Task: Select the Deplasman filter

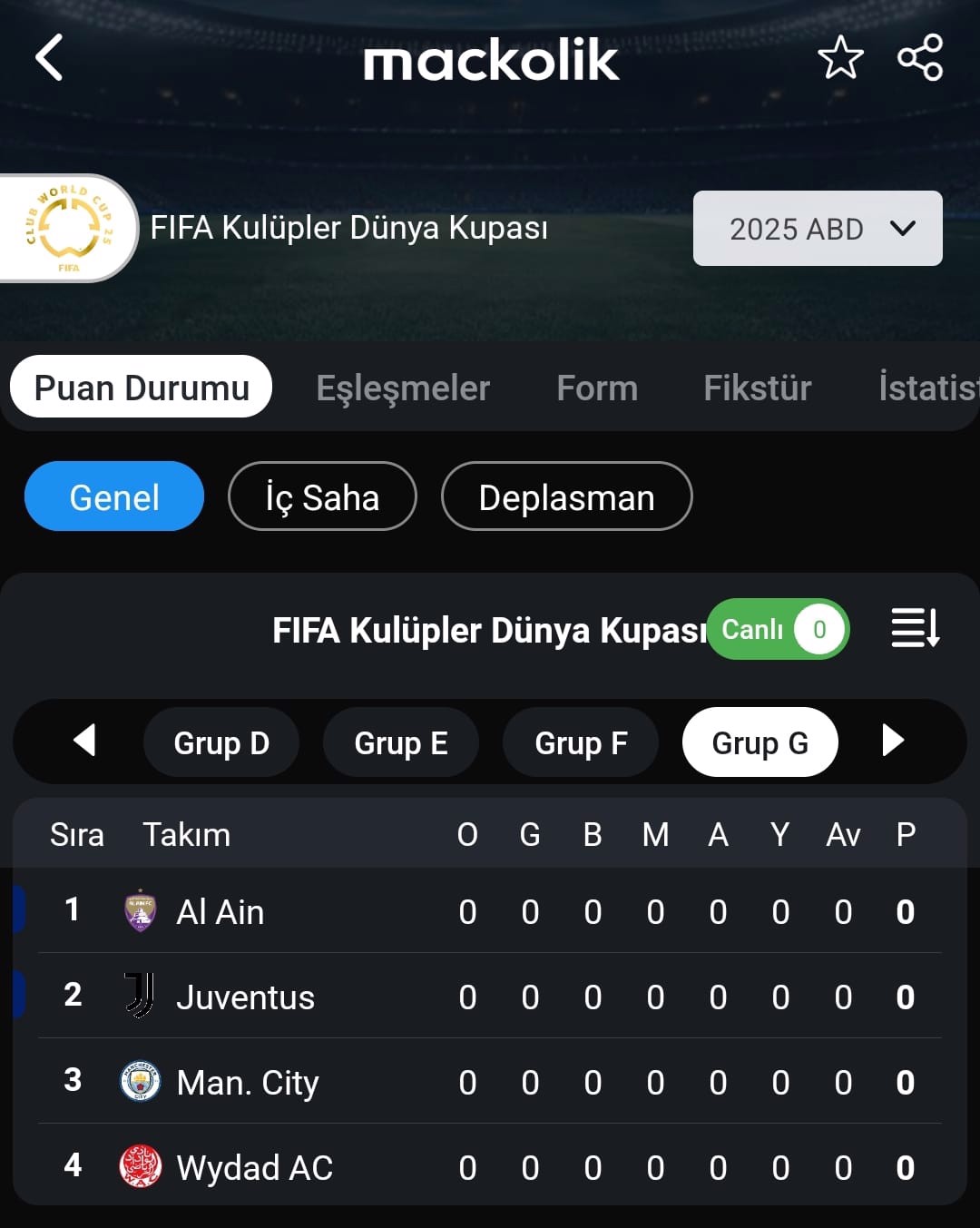Action: (x=566, y=496)
